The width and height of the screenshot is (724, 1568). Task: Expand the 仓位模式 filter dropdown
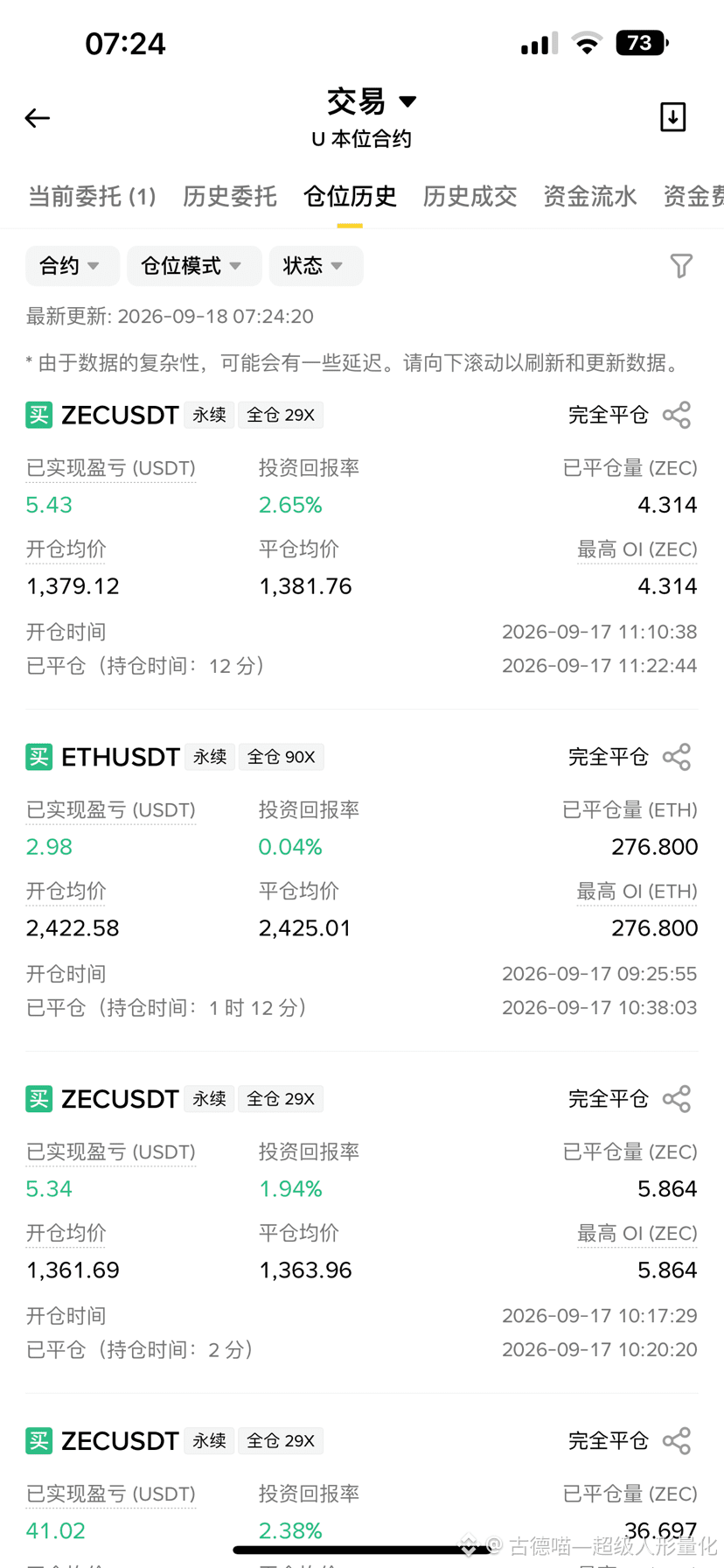[x=194, y=266]
